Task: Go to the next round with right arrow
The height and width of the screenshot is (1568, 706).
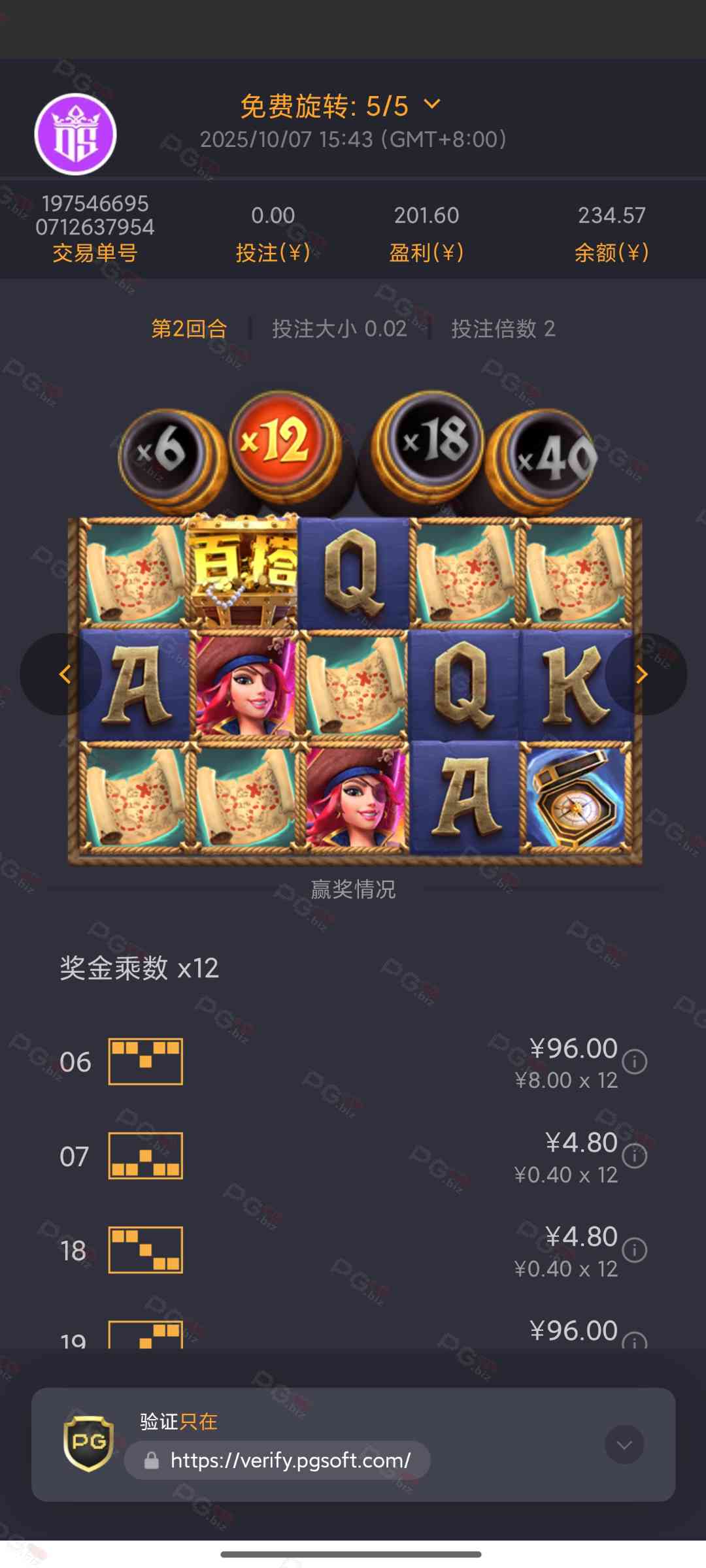Action: click(x=643, y=674)
